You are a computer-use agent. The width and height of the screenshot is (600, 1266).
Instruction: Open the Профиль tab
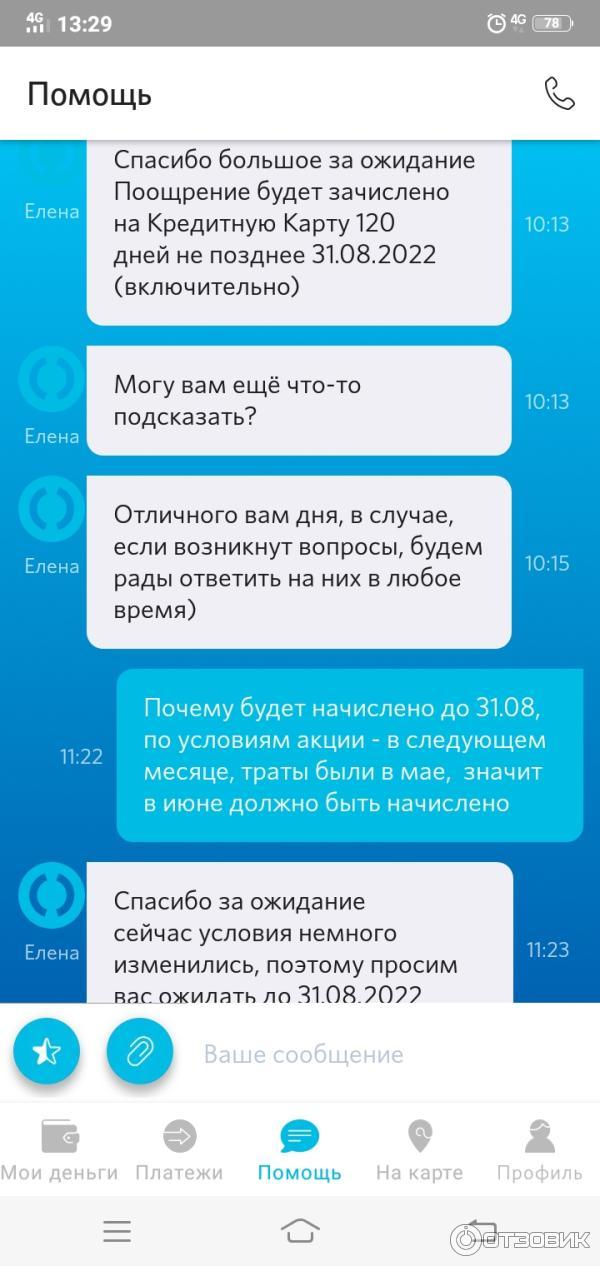(x=539, y=1150)
